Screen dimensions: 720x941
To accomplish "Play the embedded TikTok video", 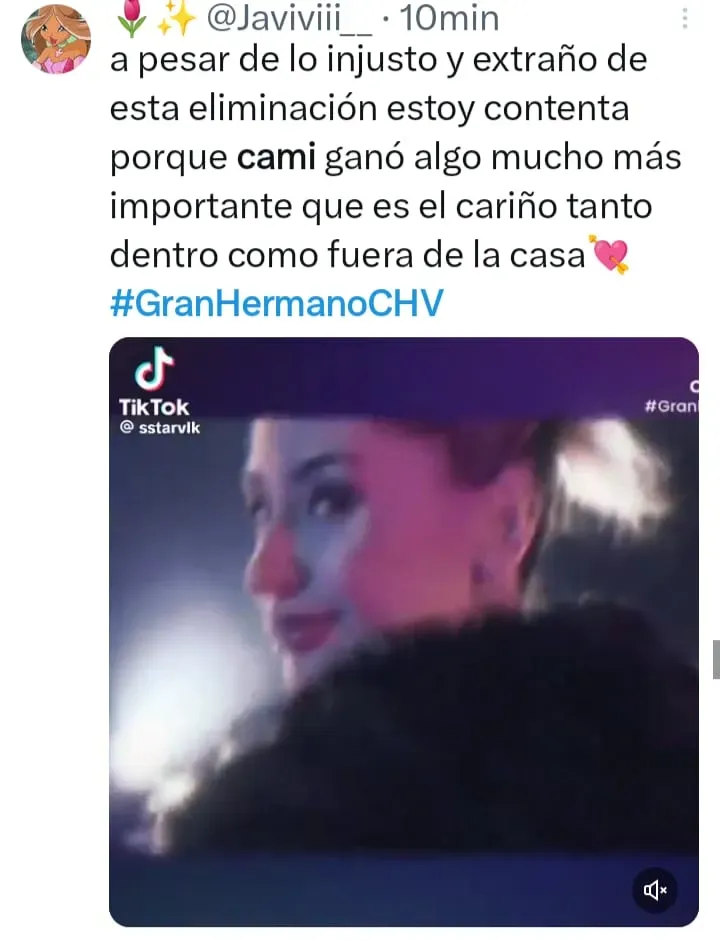I will (x=404, y=630).
